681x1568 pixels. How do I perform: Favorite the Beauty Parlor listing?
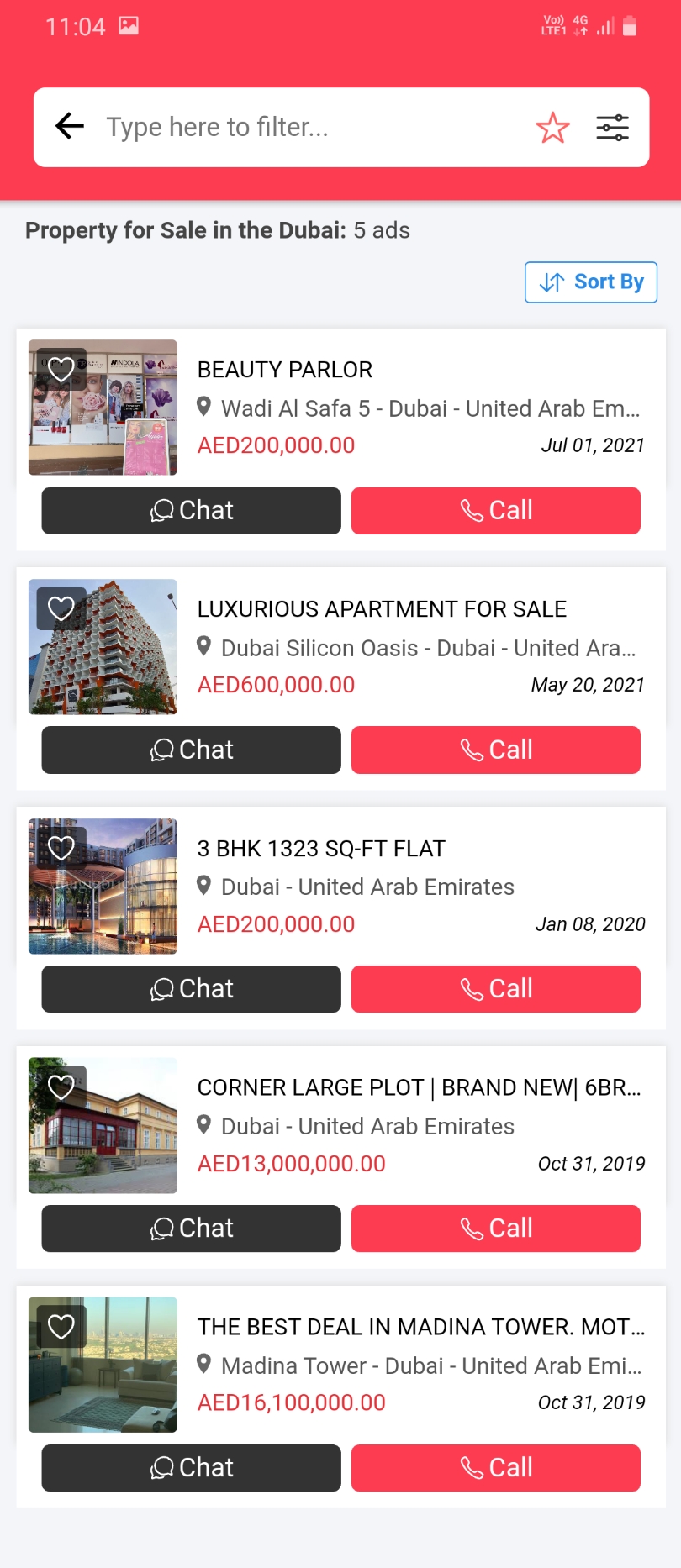coord(61,369)
